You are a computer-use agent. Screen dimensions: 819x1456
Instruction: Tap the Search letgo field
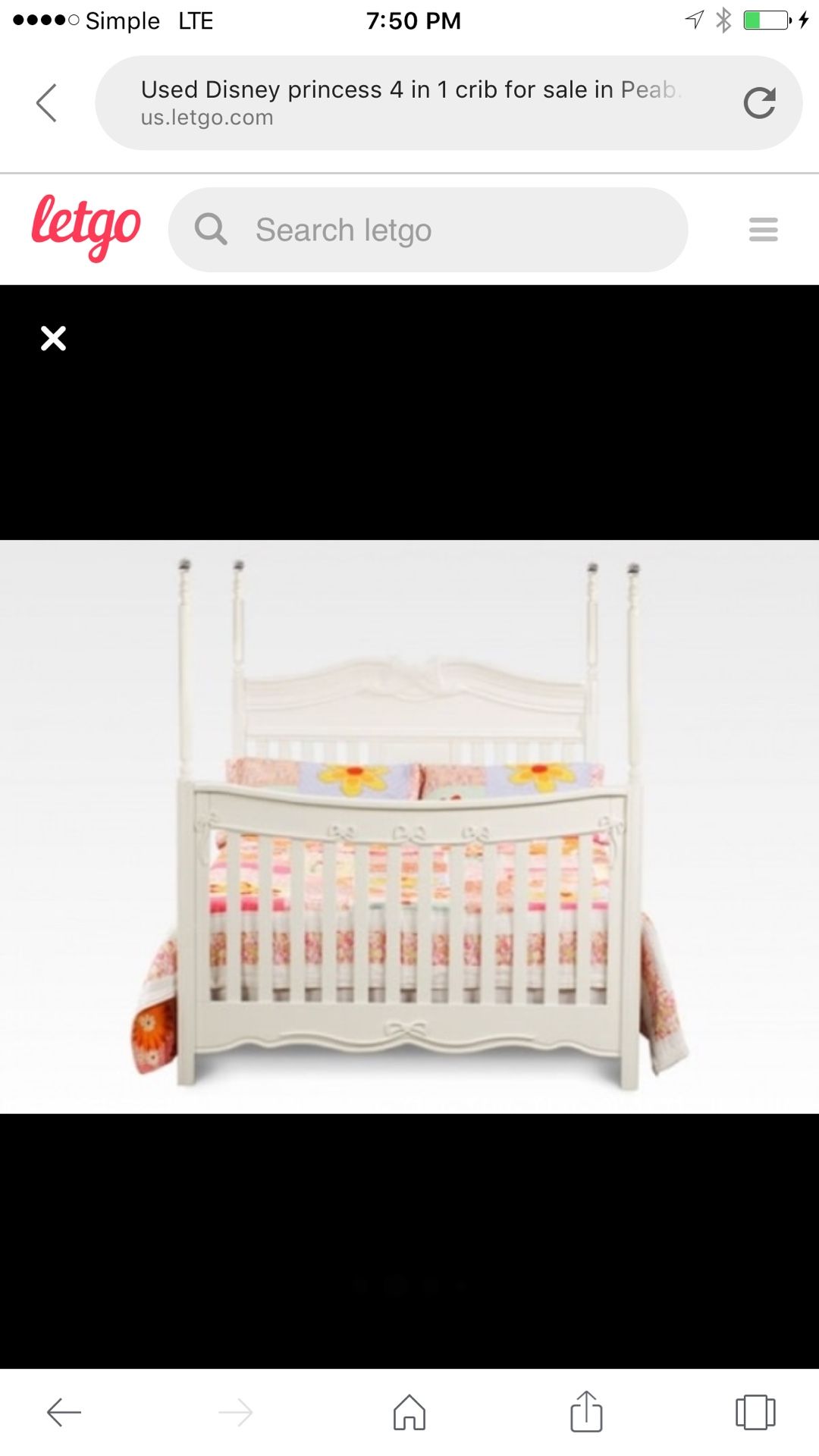[x=428, y=230]
